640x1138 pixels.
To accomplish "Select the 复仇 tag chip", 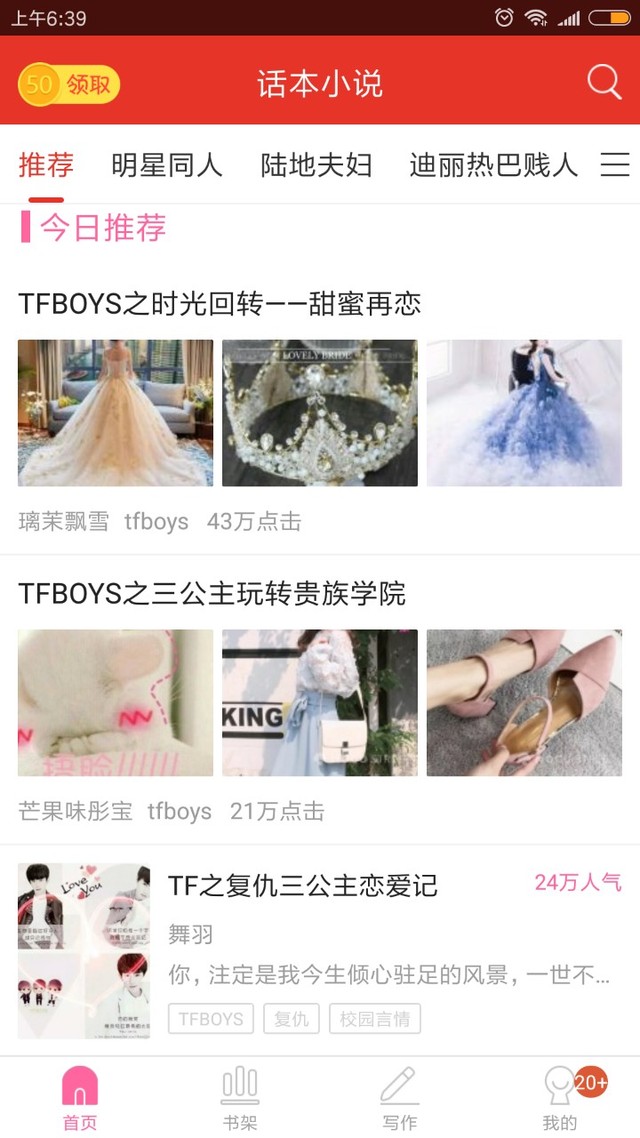I will (291, 1019).
